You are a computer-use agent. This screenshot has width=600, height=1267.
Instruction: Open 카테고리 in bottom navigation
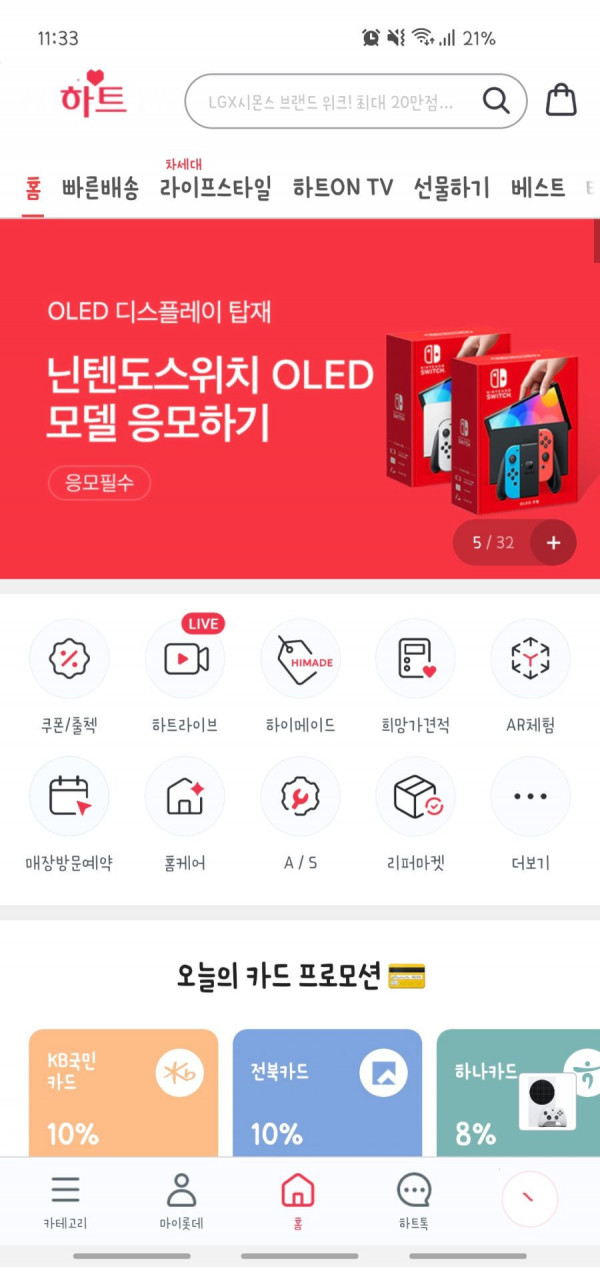coord(66,1200)
